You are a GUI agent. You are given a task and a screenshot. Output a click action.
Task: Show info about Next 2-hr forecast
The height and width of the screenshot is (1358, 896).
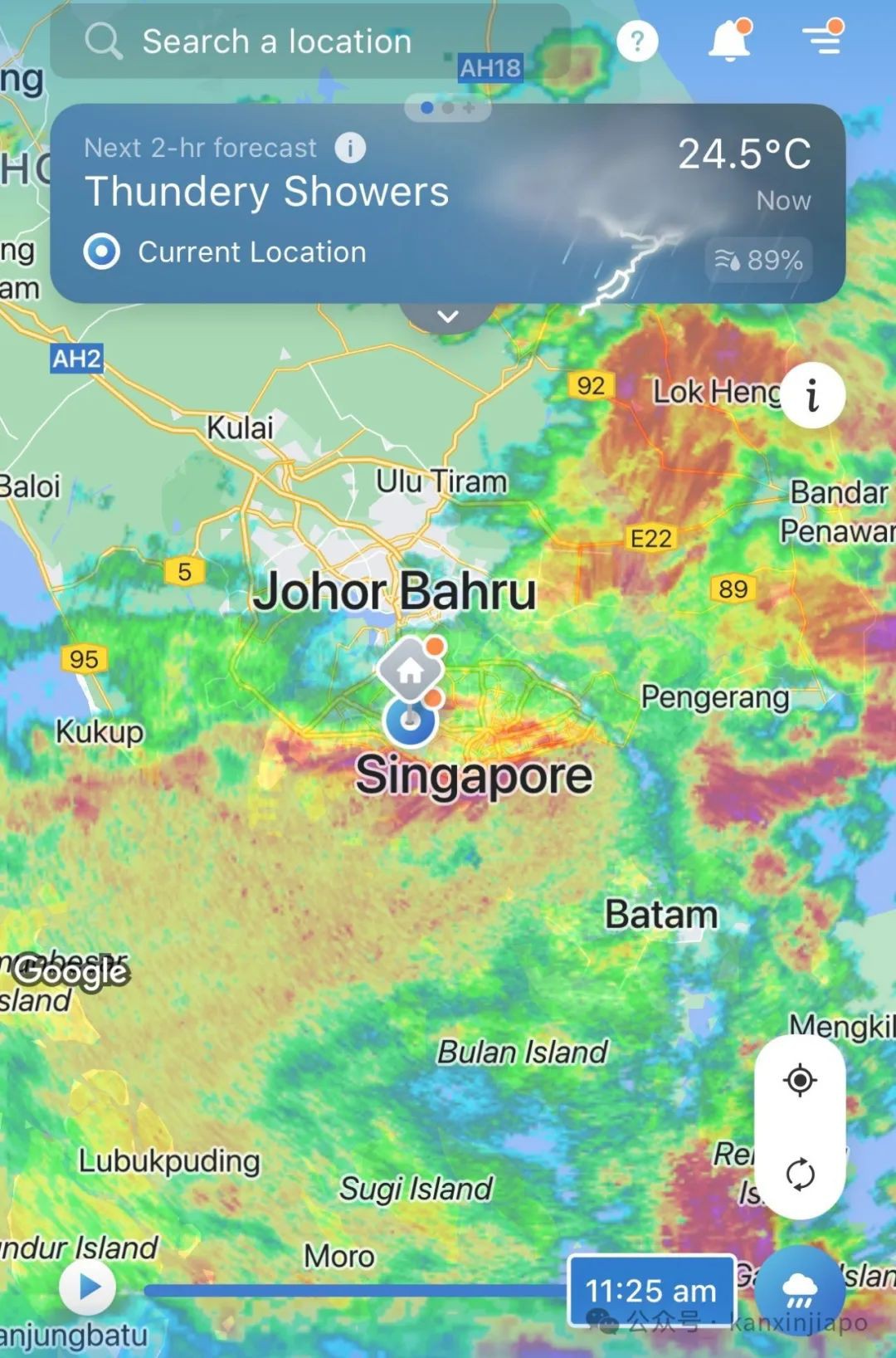(350, 148)
